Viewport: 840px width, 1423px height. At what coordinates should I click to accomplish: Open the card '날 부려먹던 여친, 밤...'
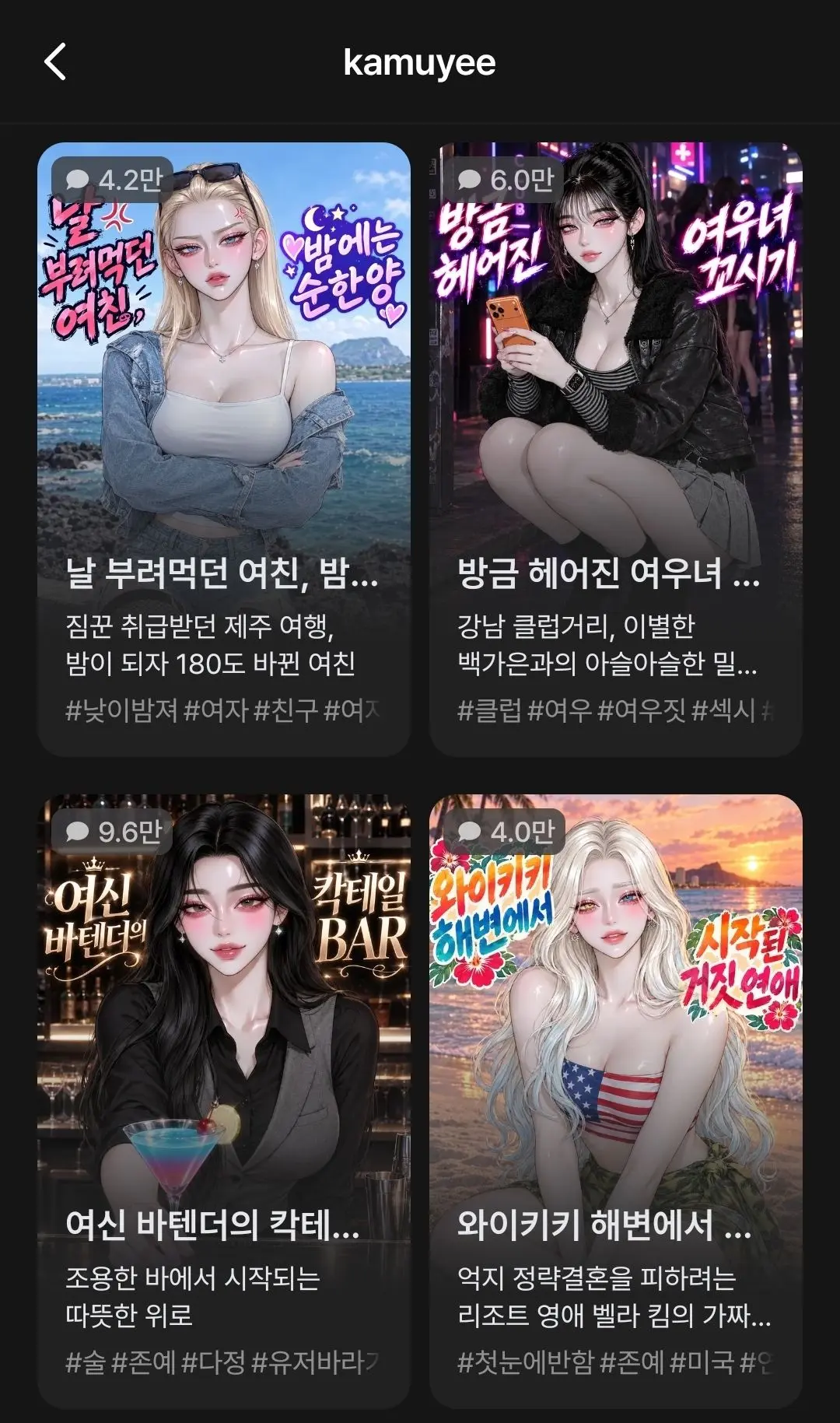pyautogui.click(x=224, y=449)
